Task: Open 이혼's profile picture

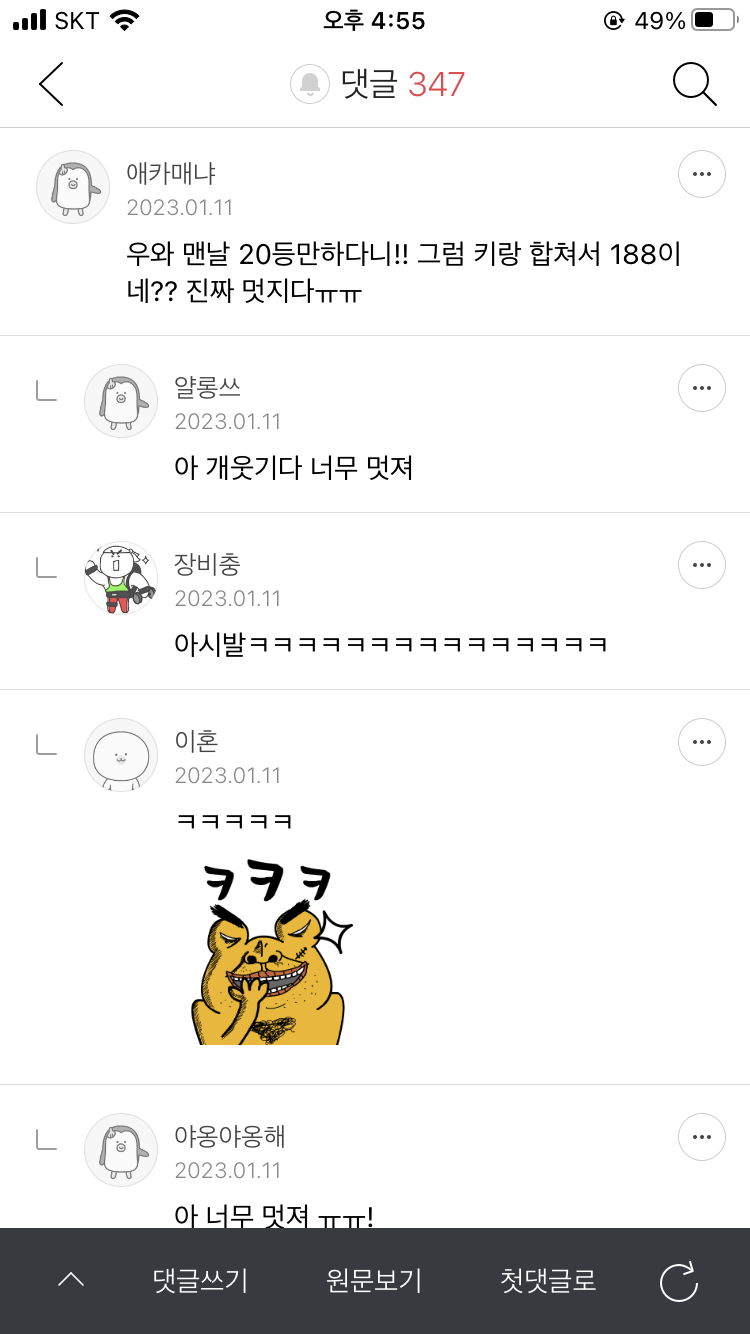Action: [x=120, y=755]
